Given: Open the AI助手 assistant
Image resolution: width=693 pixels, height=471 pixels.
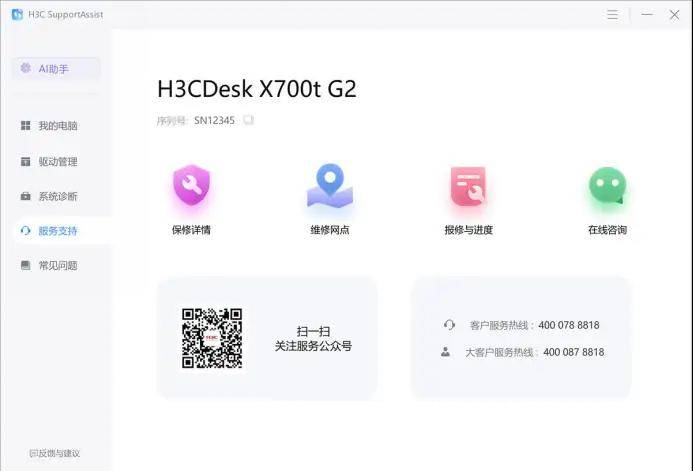Looking at the screenshot, I should (x=55, y=69).
